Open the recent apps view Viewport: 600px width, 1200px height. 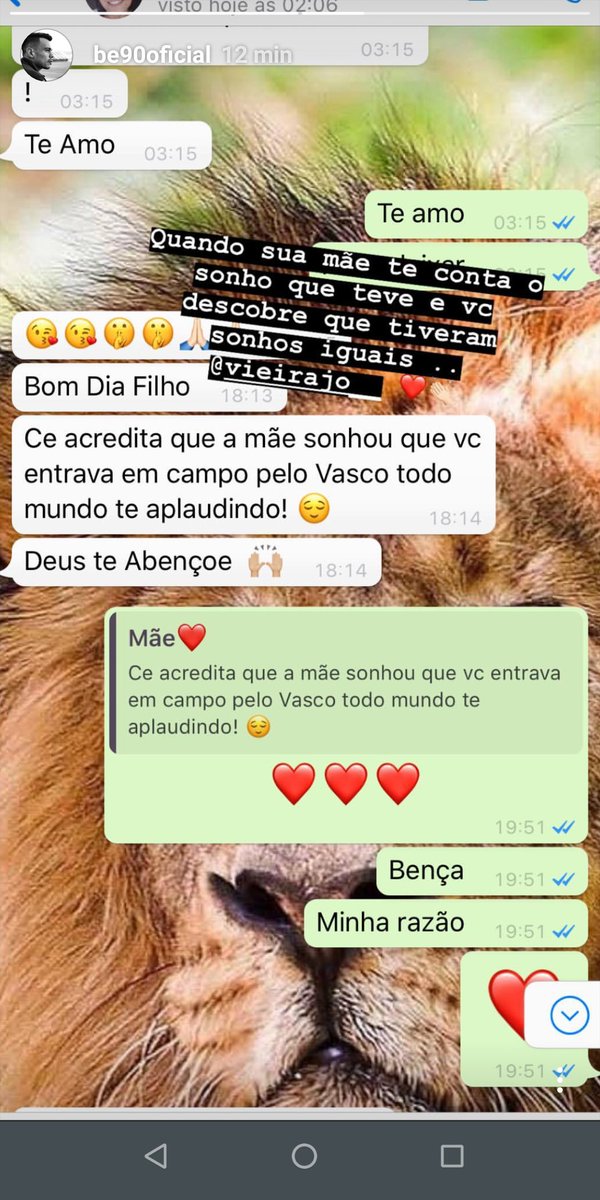pos(452,1157)
